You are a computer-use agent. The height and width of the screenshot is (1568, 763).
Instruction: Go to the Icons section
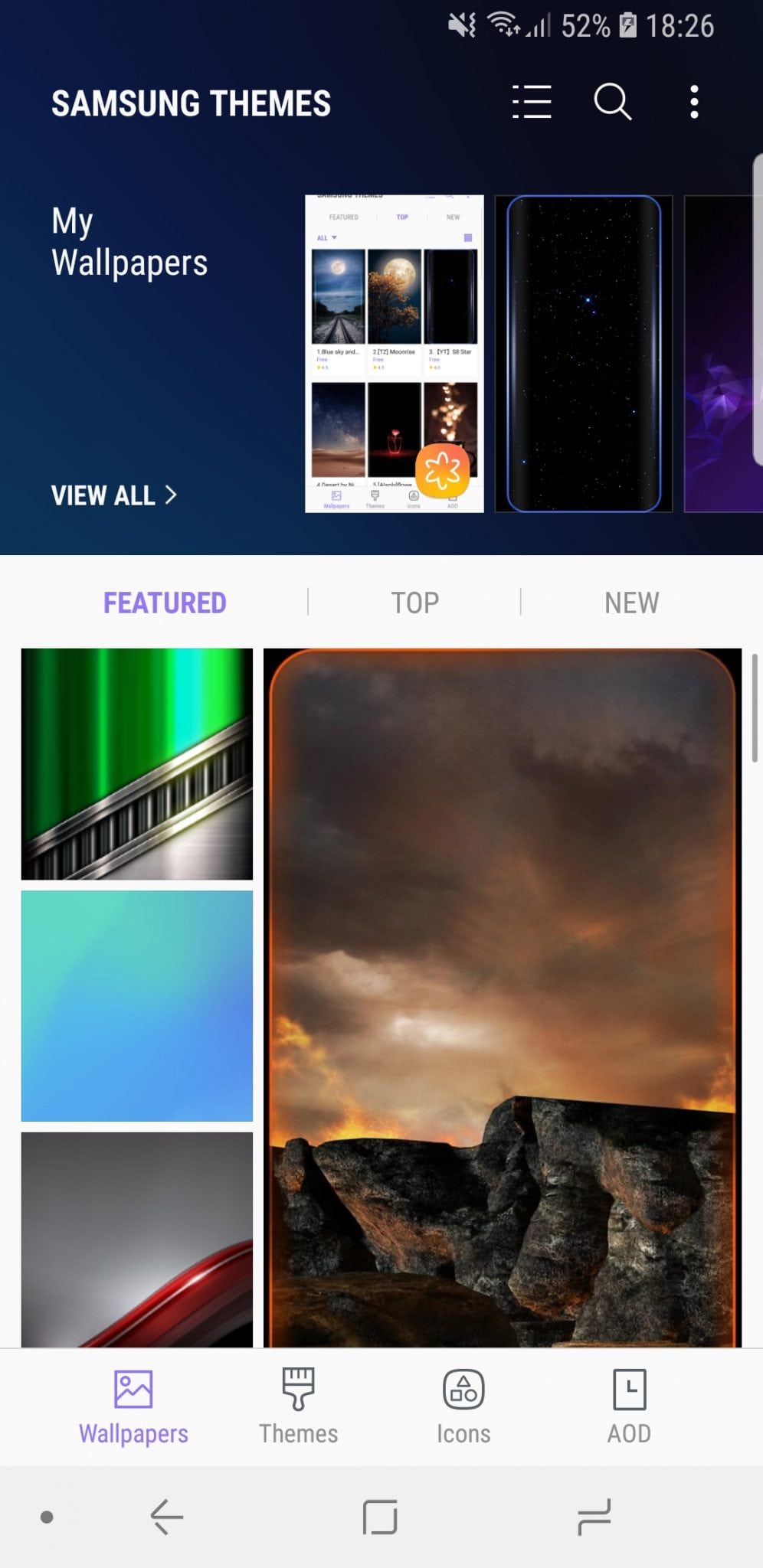(x=463, y=1407)
